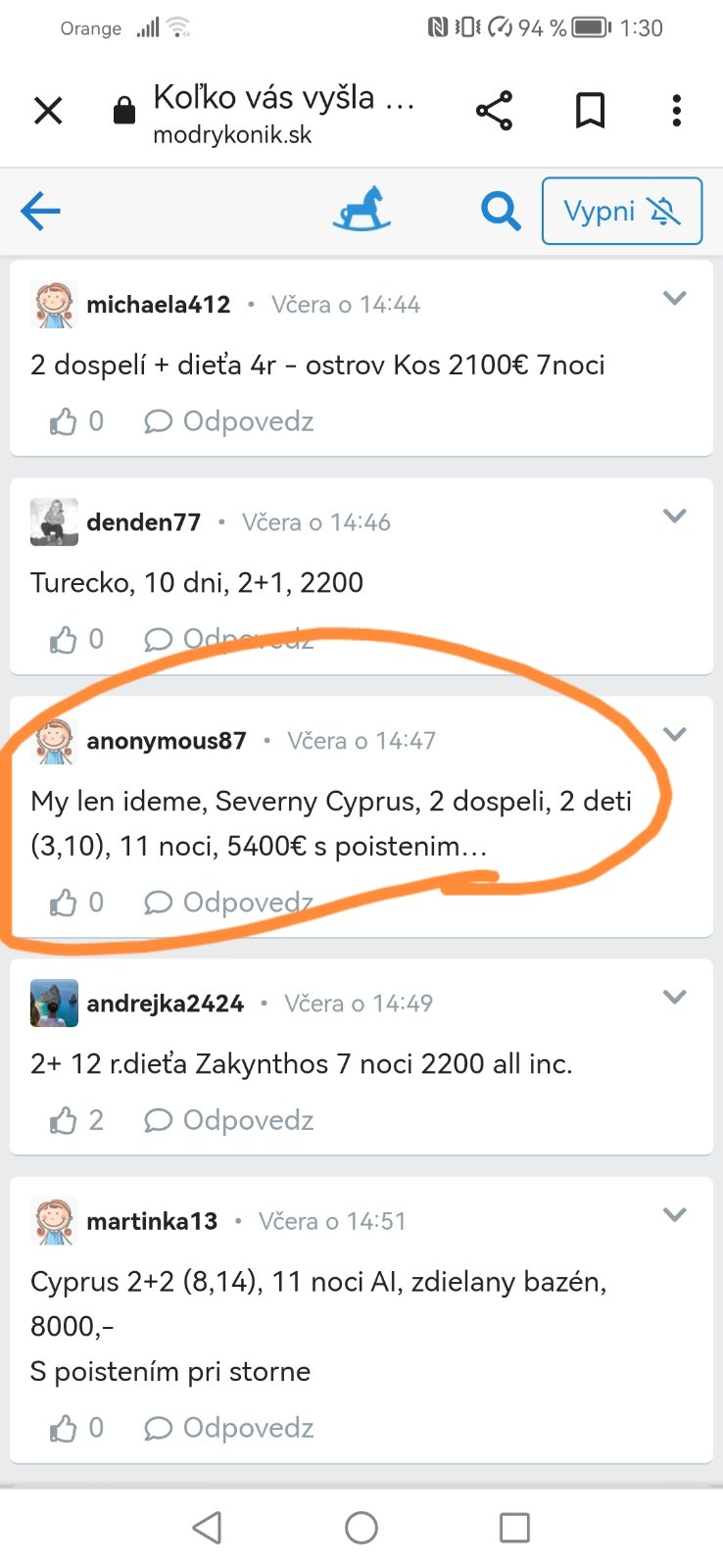This screenshot has width=723, height=1568.
Task: Open the Modrý koník rocking horse home
Action: (x=361, y=210)
